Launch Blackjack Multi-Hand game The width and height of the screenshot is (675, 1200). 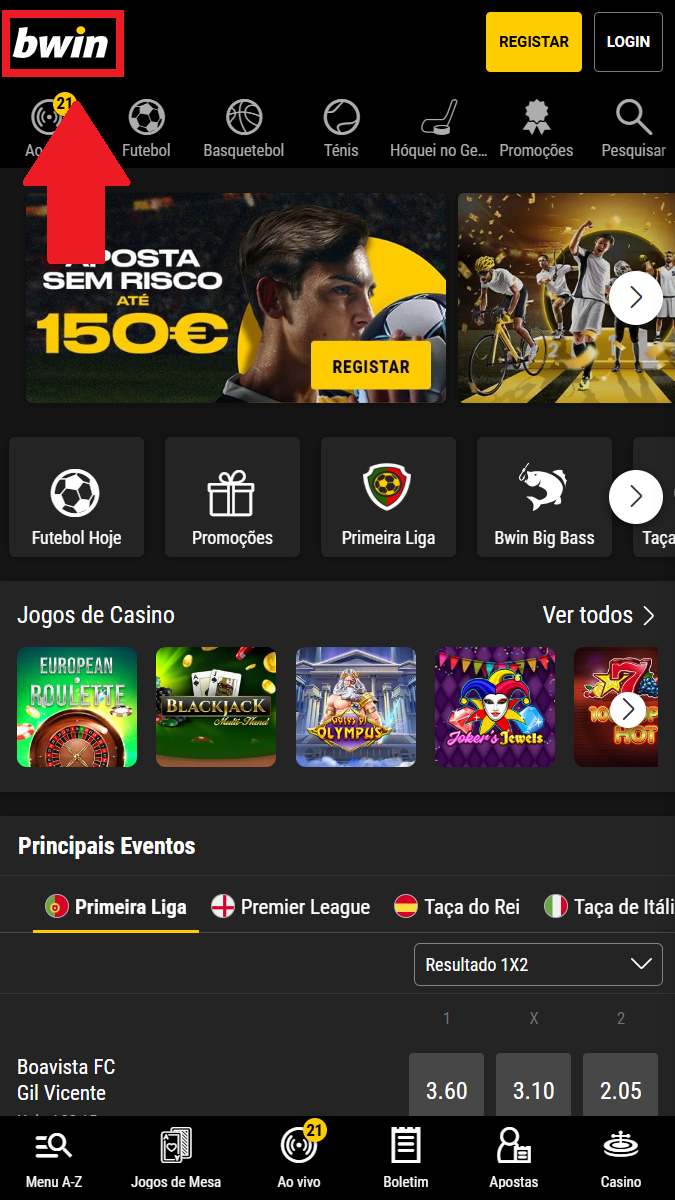216,707
